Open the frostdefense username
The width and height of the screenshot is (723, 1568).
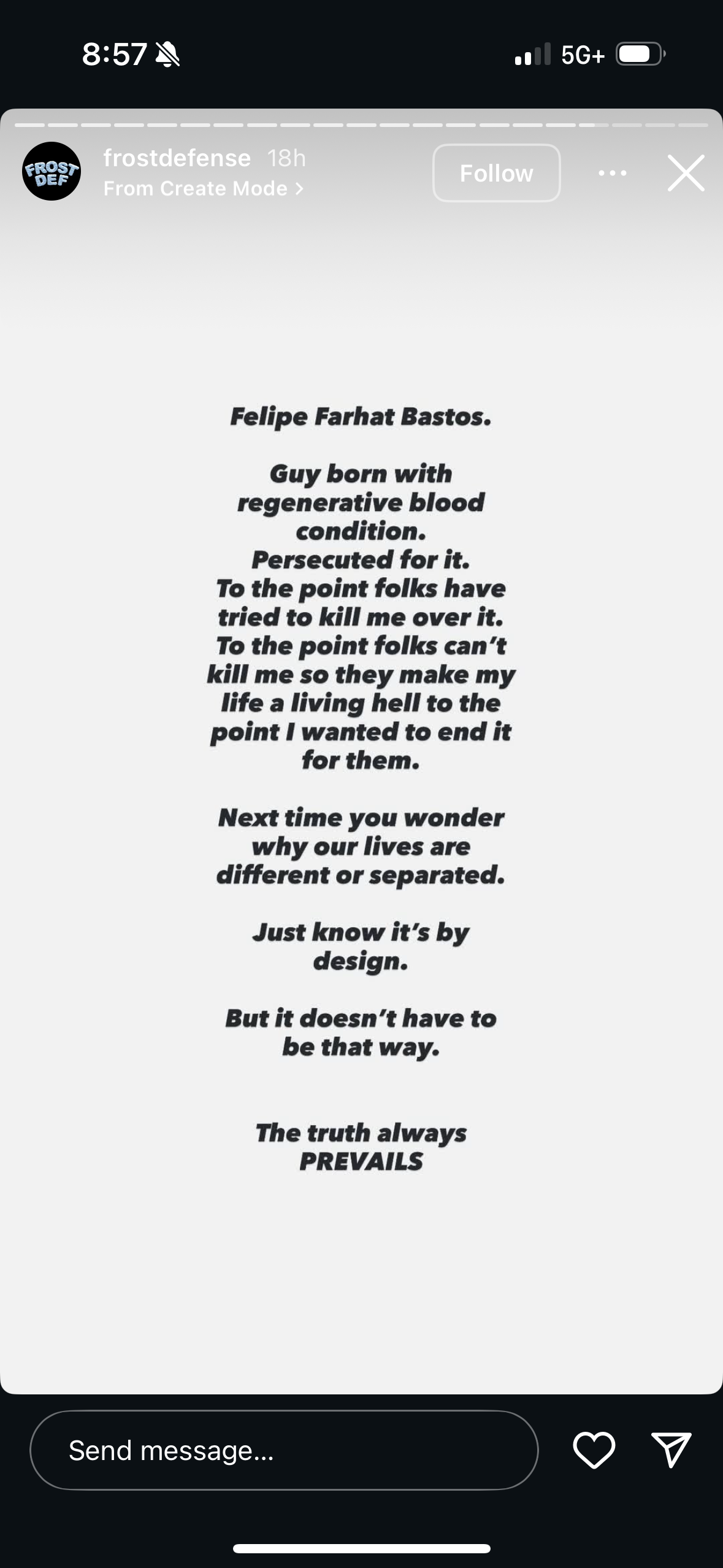pos(177,158)
